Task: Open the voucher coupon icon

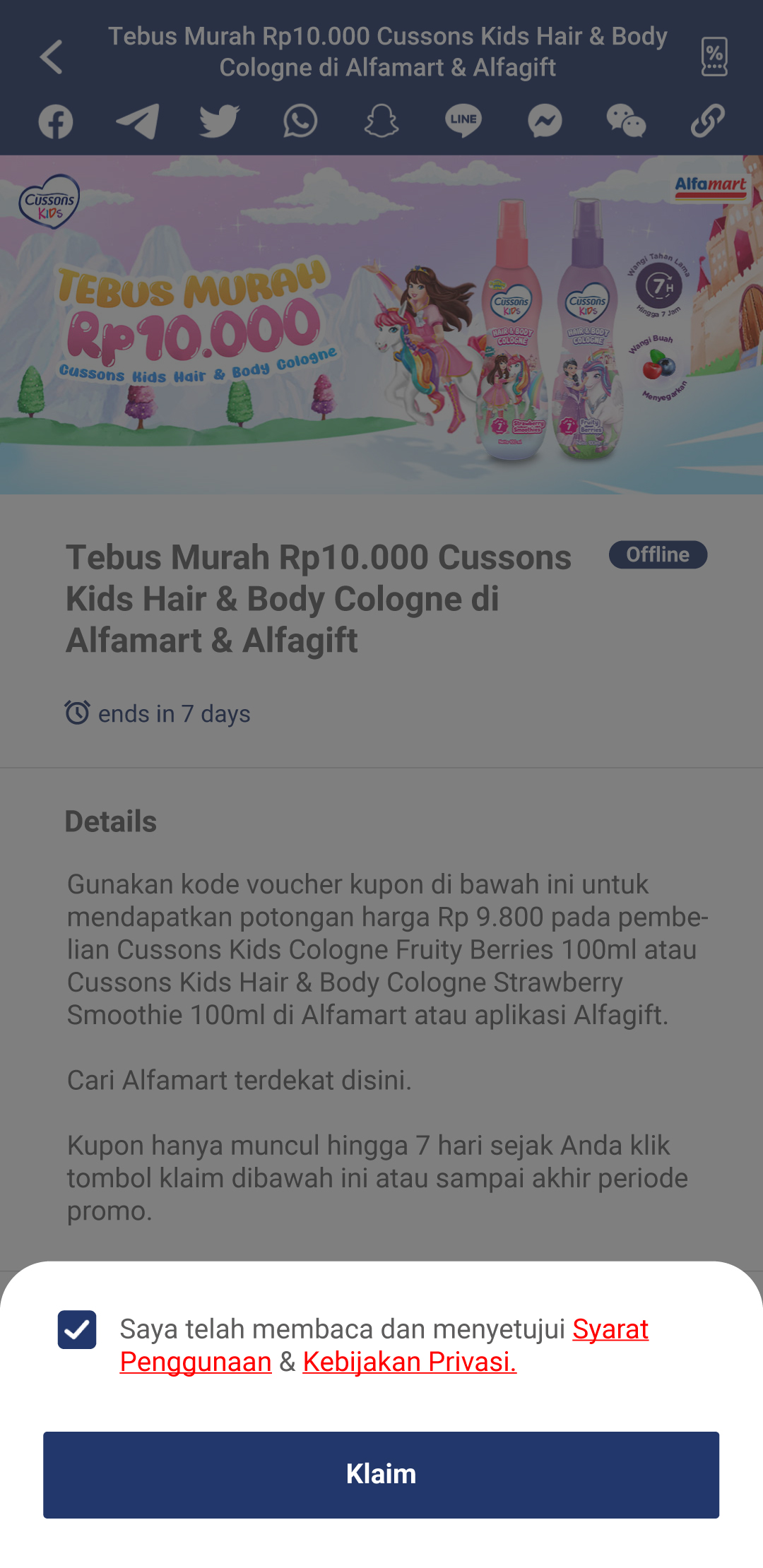Action: tap(714, 57)
